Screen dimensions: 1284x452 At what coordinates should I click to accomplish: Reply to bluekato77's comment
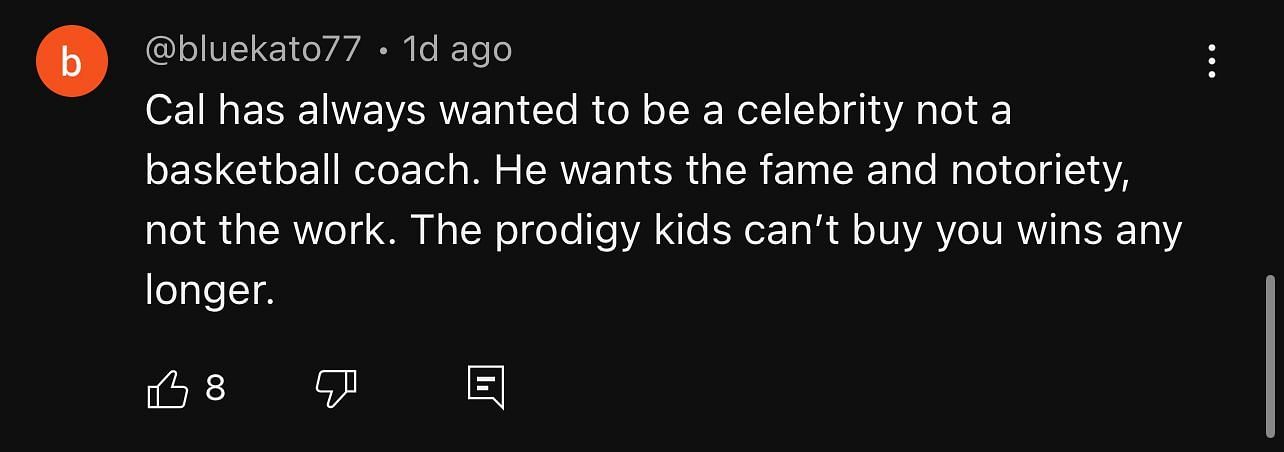coord(486,388)
